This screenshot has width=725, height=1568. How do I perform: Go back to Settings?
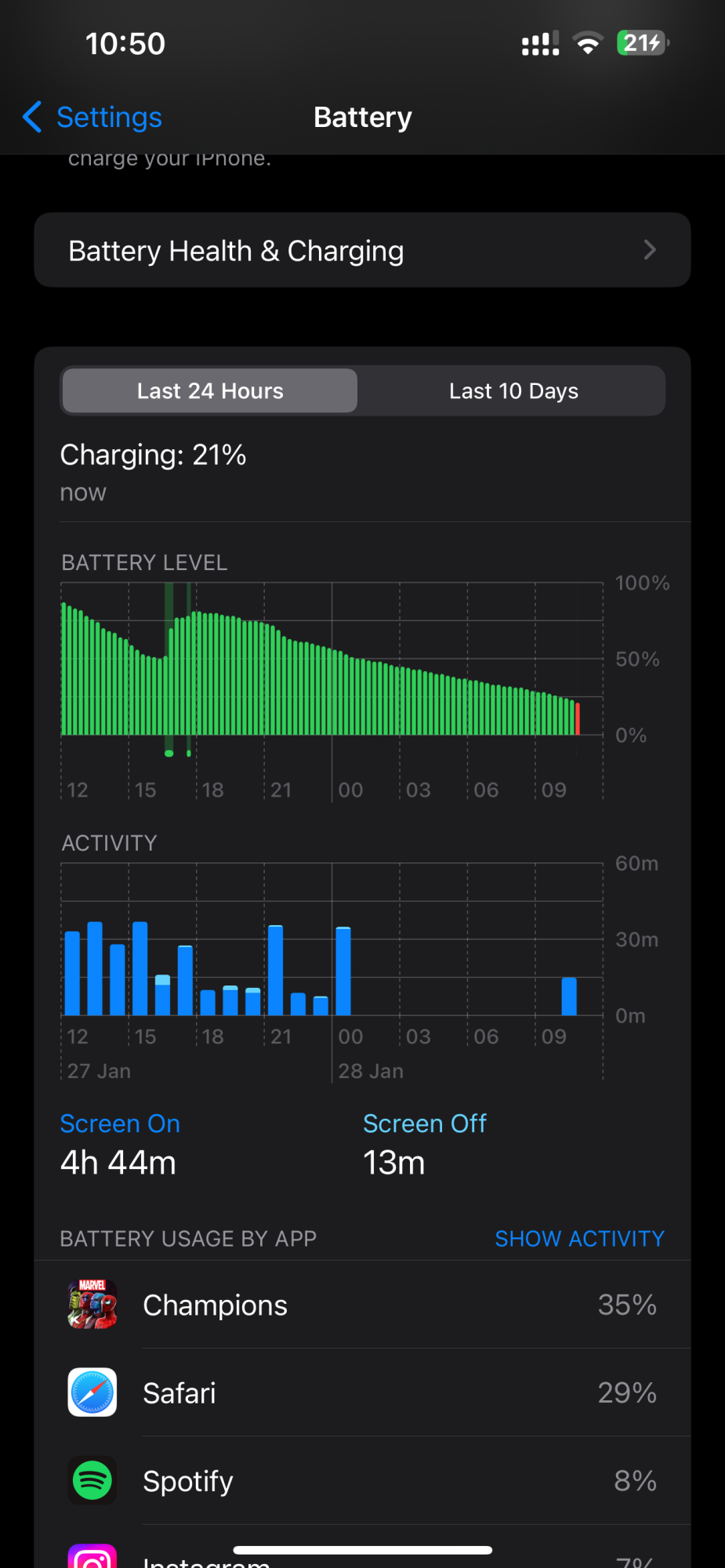92,118
